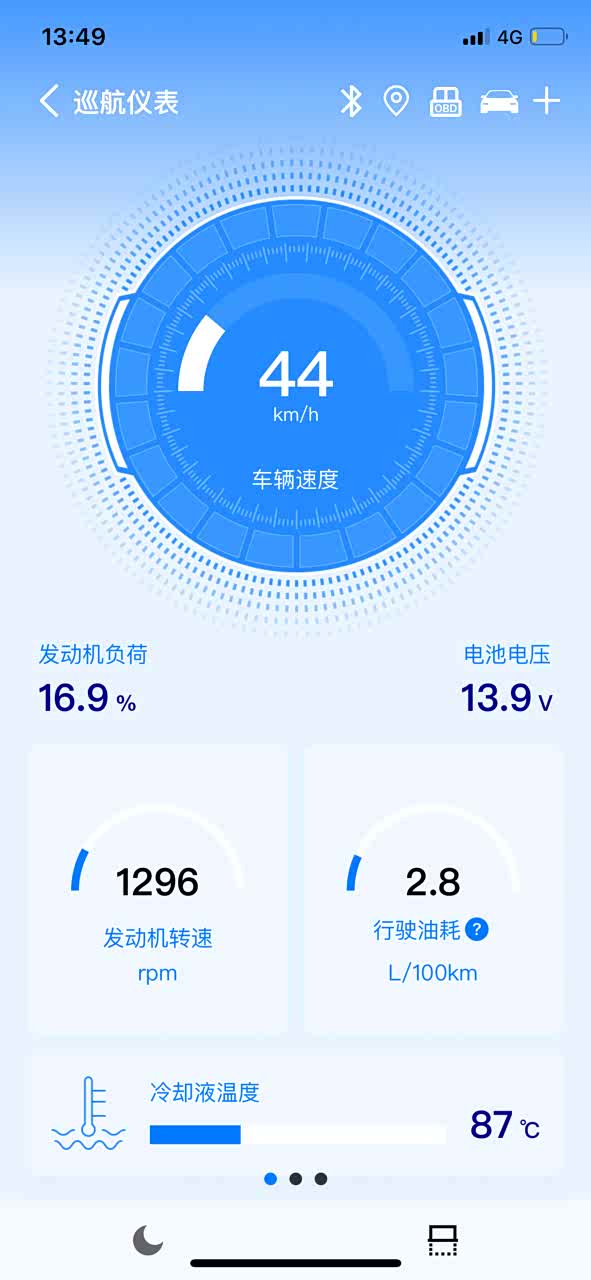Image resolution: width=591 pixels, height=1280 pixels.
Task: Switch to night mode moon icon
Action: 148,1240
